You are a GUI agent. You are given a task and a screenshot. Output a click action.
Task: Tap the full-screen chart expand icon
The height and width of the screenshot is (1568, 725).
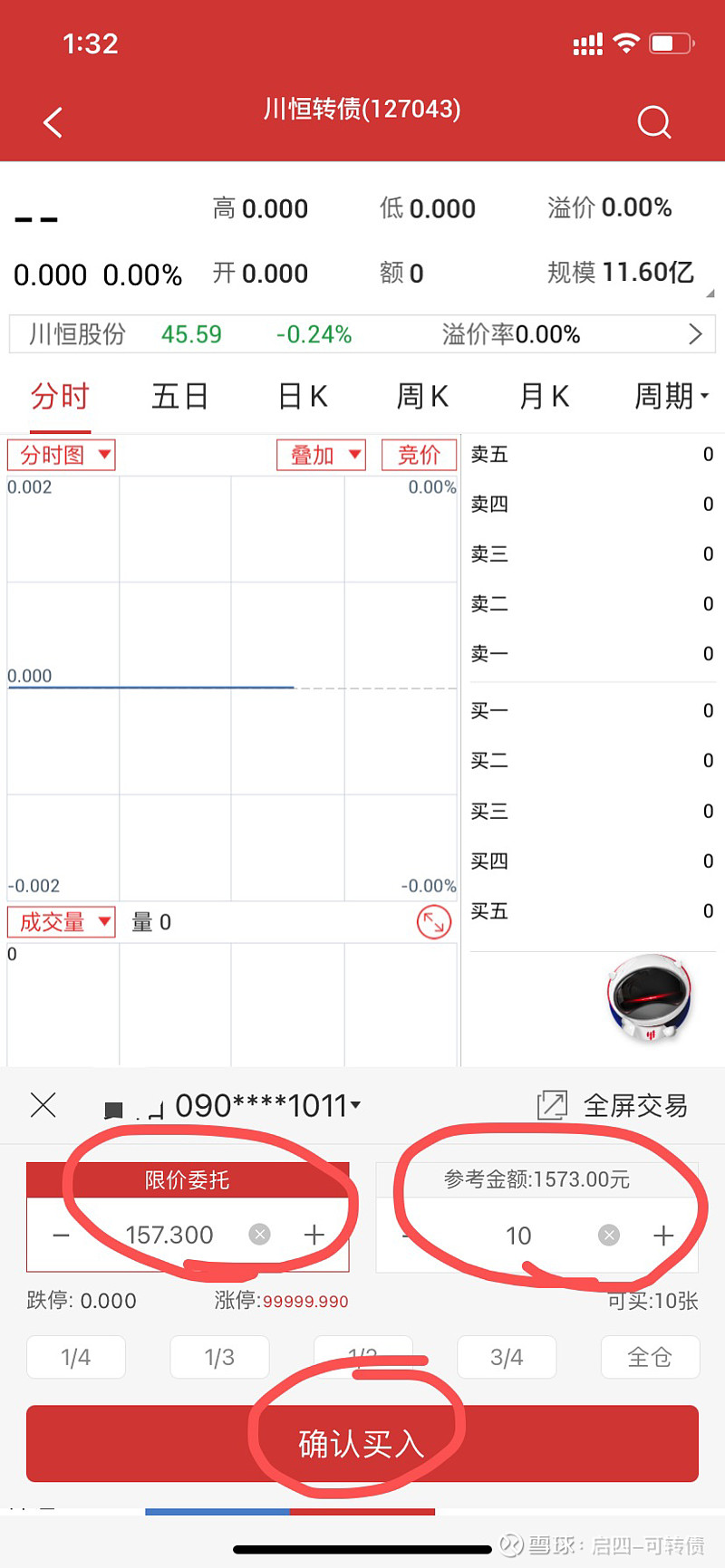tap(433, 922)
